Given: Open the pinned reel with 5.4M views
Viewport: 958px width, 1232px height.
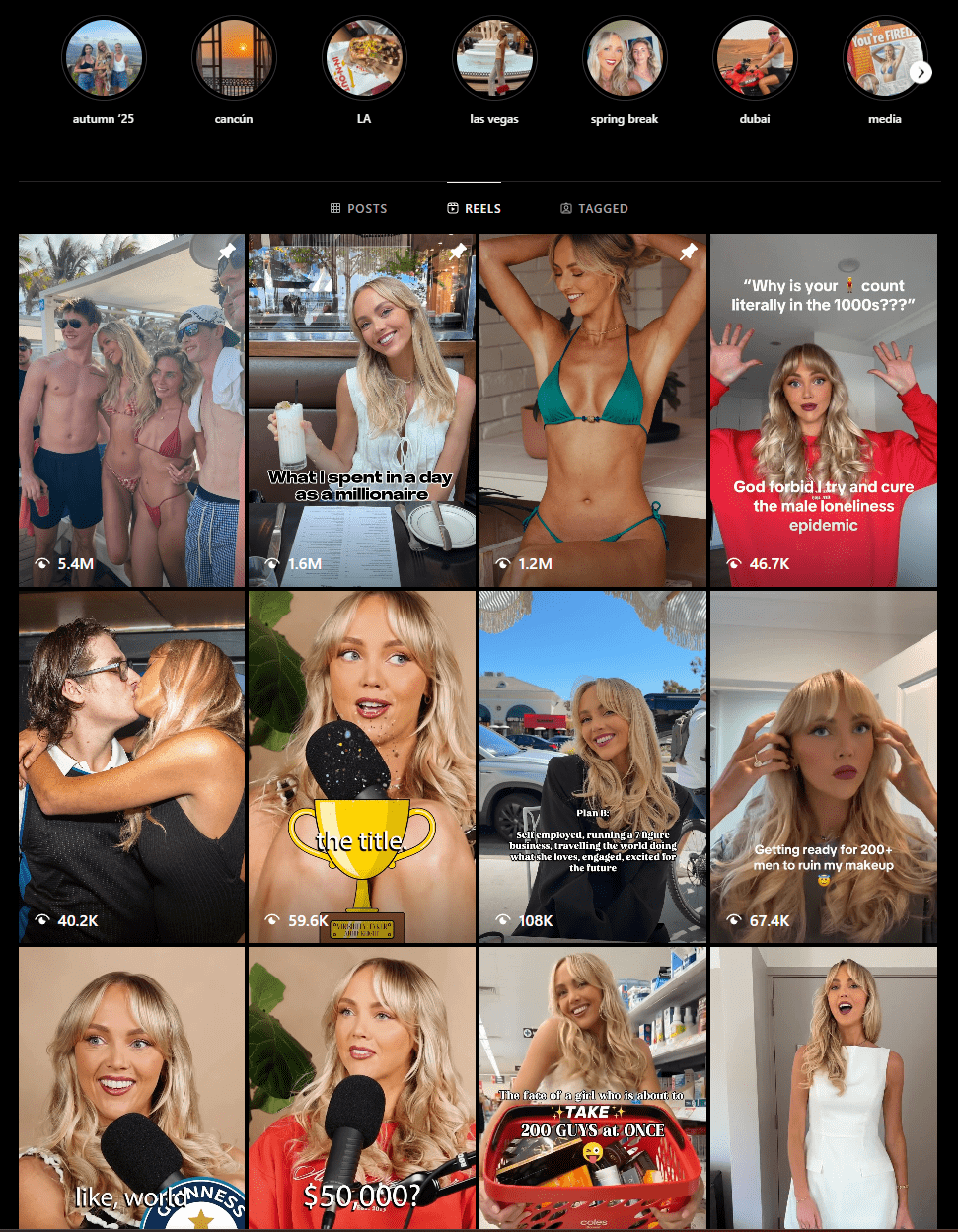Looking at the screenshot, I should 131,409.
